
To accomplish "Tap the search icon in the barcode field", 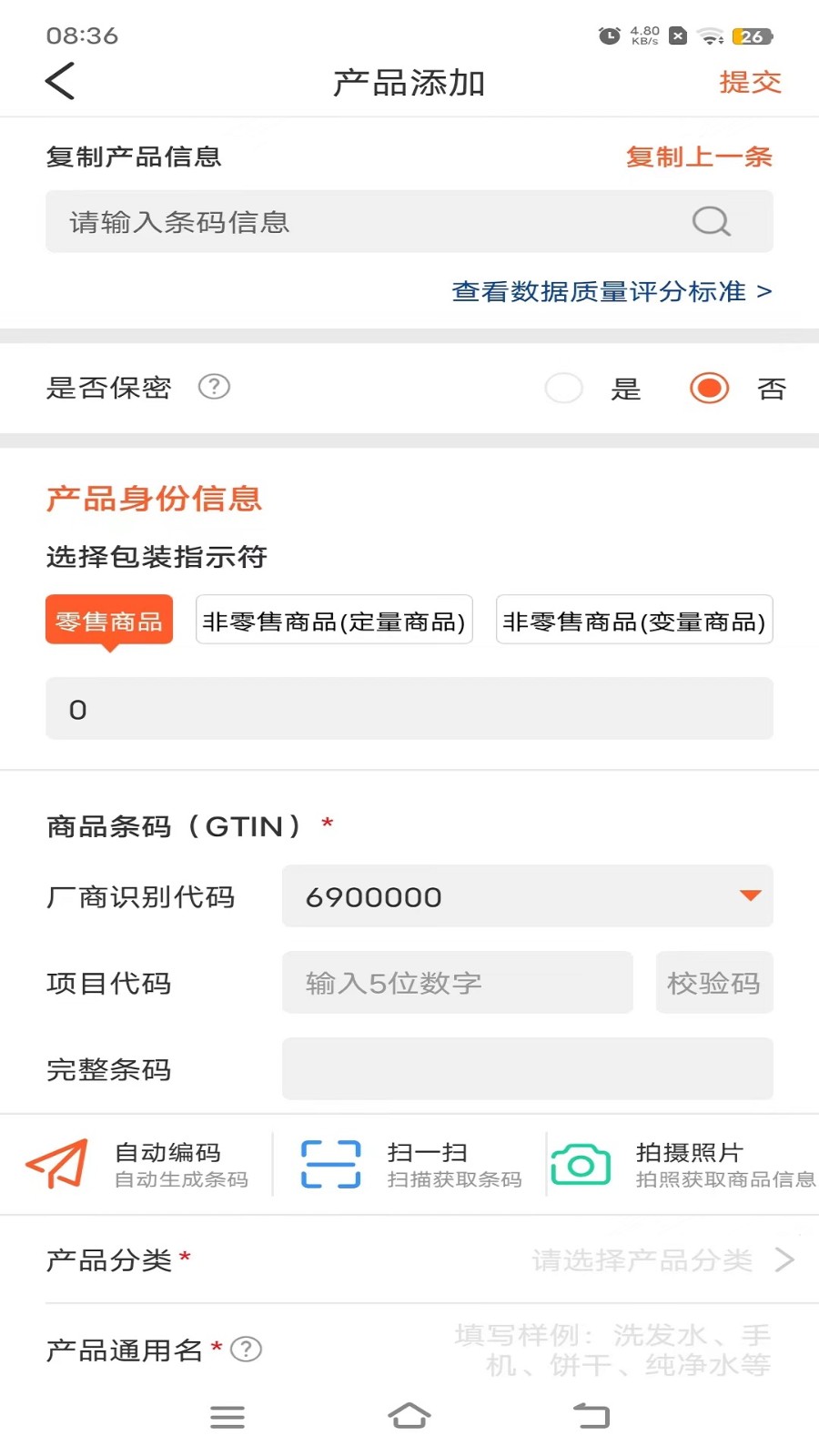I will [711, 221].
